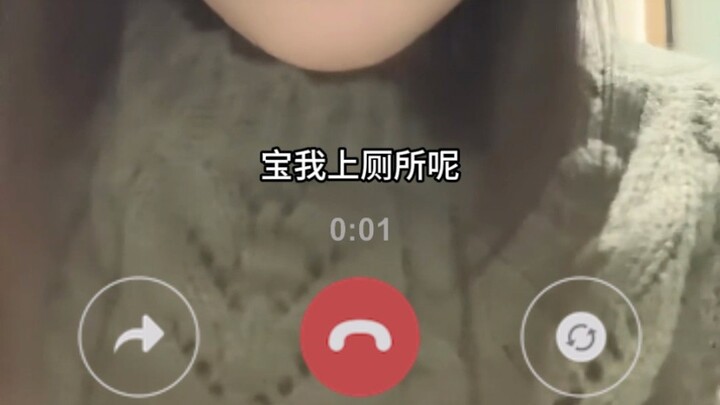Hang up the video call

point(360,338)
